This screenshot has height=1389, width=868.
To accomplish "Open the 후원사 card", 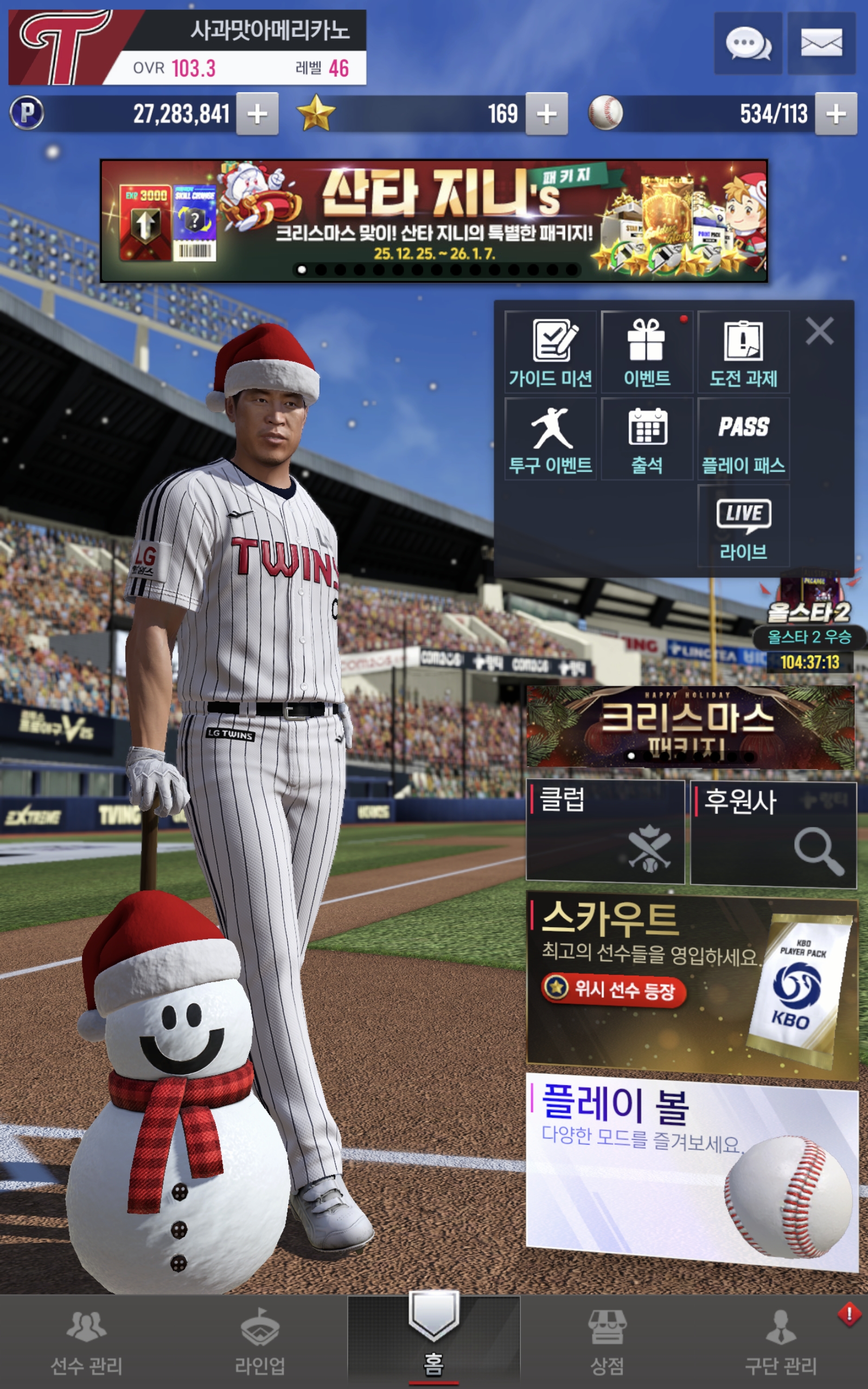I will (x=773, y=832).
